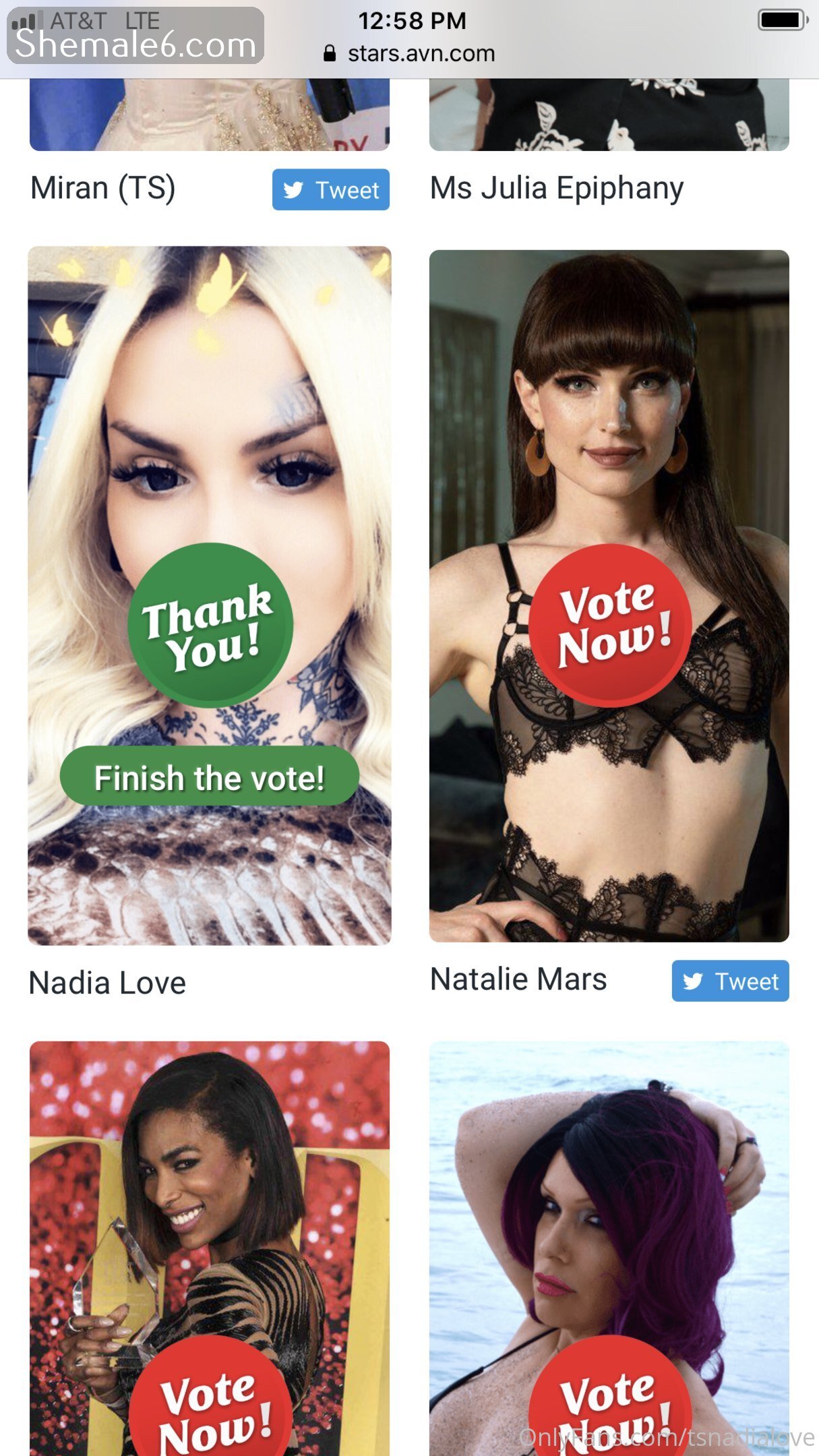
Task: Tweet about Natalie Mars
Action: (x=730, y=981)
